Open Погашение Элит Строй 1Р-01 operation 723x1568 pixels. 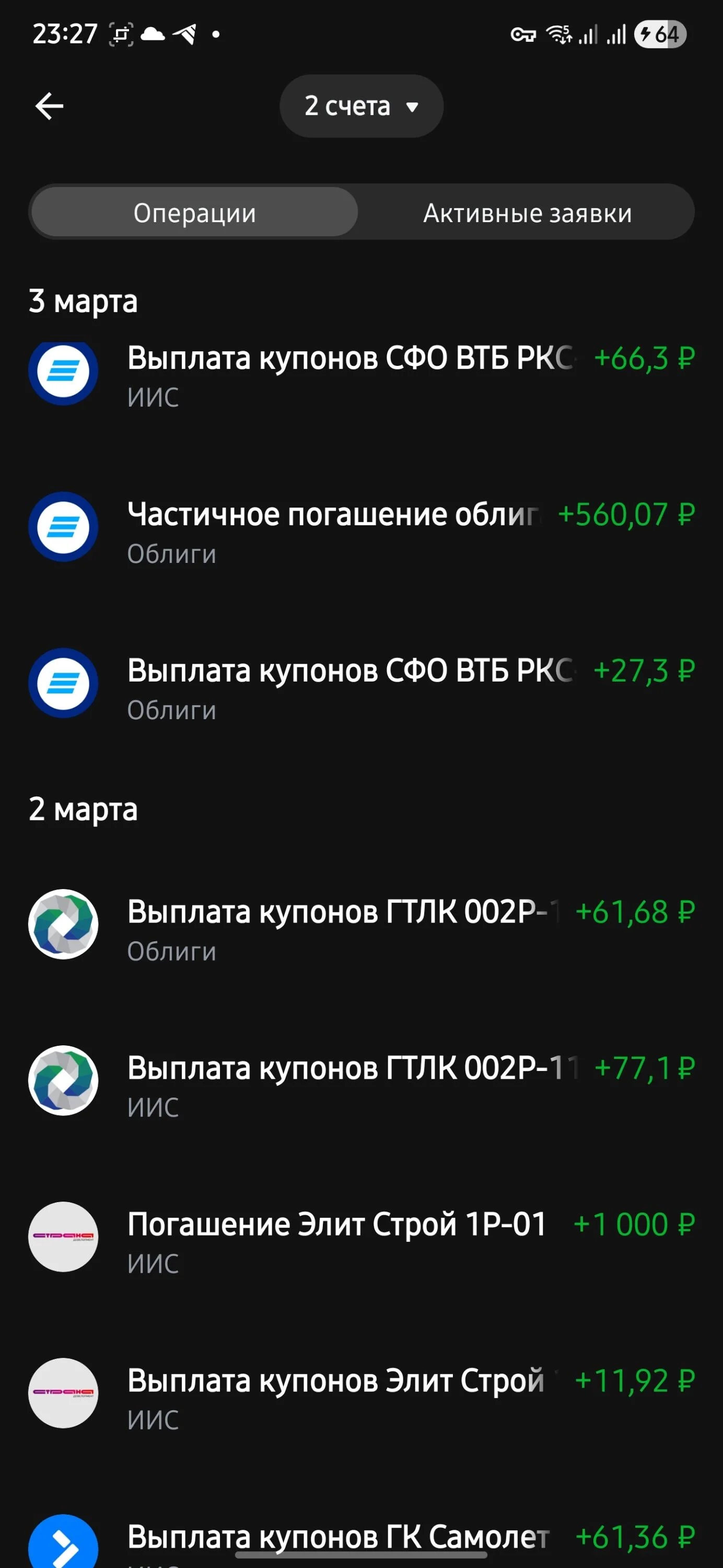[361, 1242]
